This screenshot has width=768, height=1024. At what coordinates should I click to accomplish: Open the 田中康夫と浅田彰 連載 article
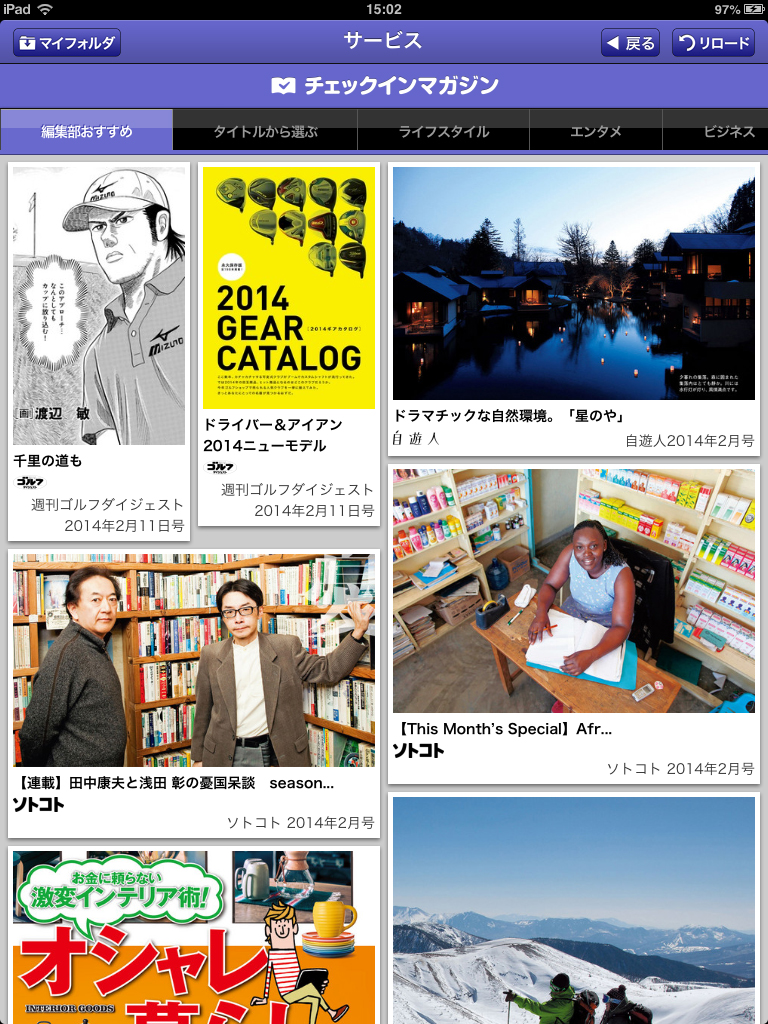[194, 690]
